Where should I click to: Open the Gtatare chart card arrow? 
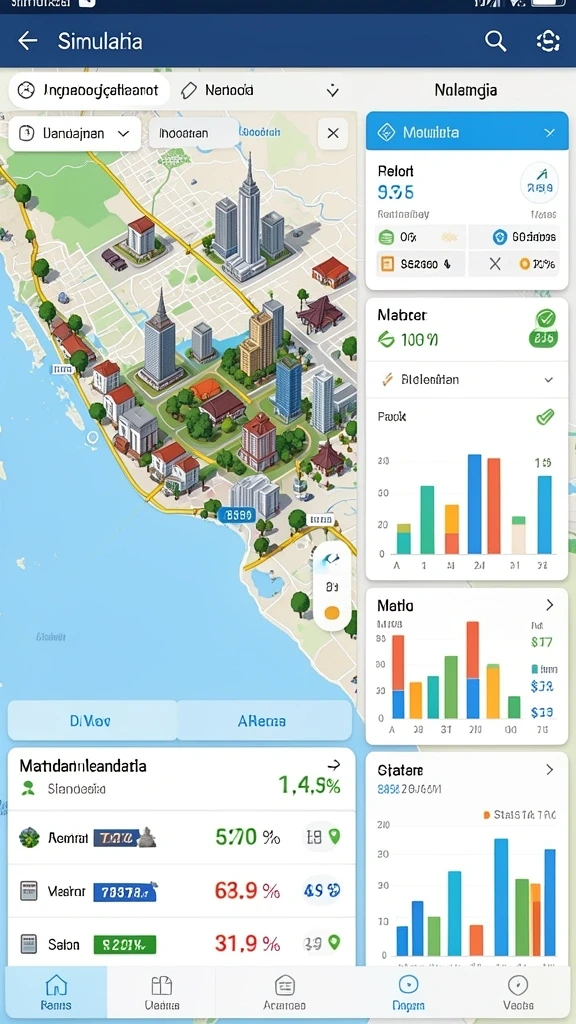[x=549, y=769]
